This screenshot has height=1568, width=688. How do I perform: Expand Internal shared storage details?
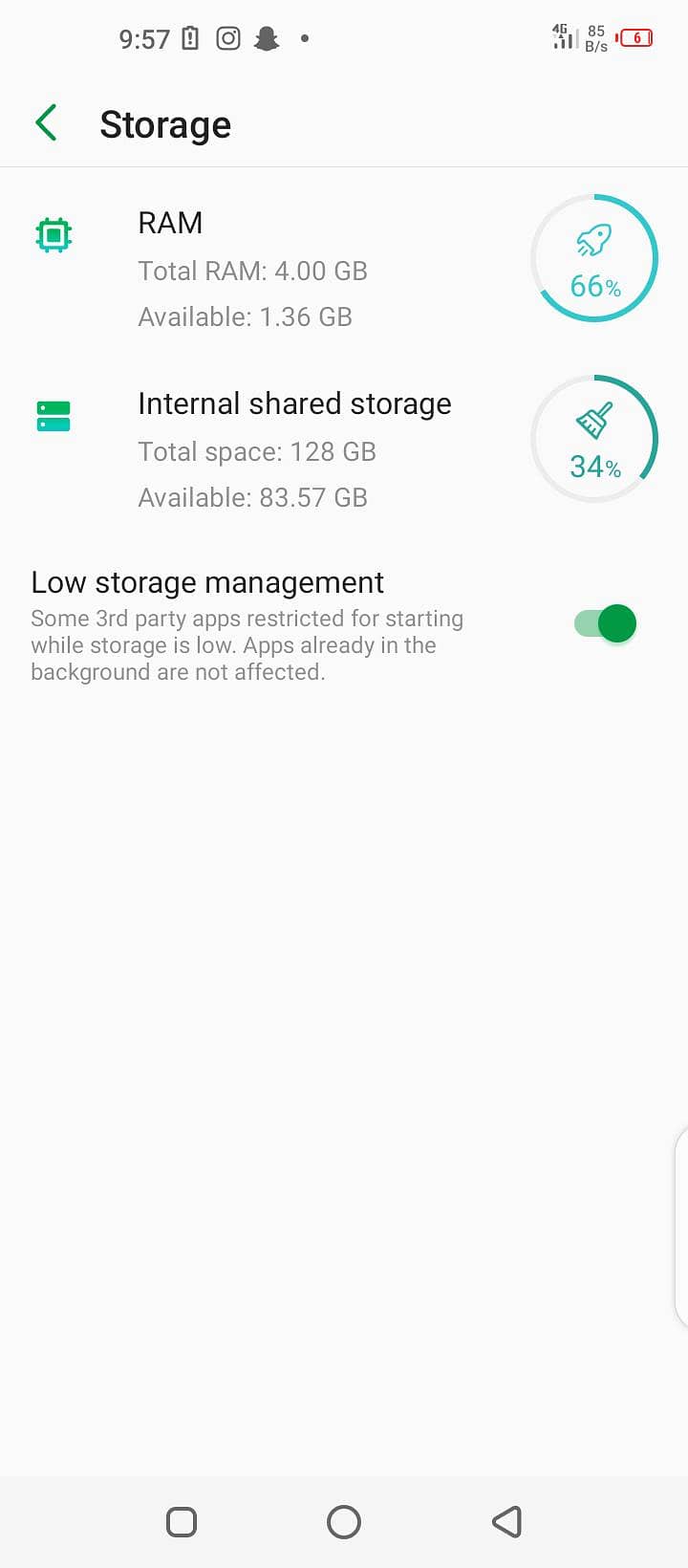(287, 449)
